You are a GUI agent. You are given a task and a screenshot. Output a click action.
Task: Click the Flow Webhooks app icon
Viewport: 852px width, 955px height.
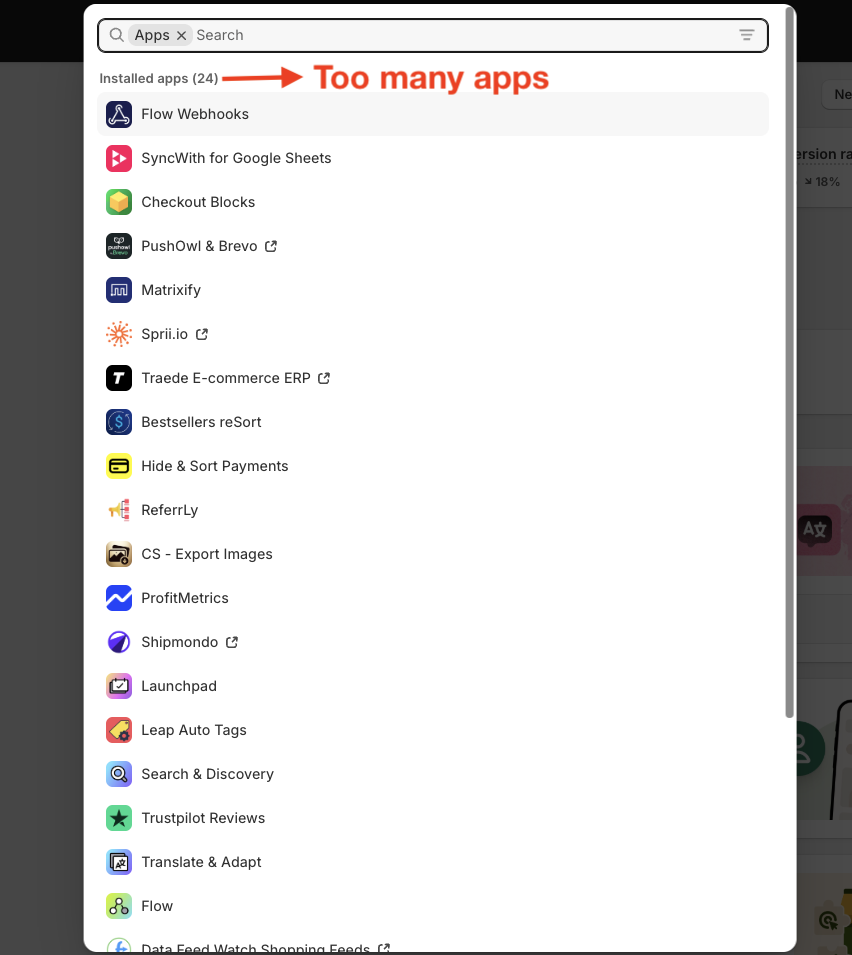click(118, 114)
